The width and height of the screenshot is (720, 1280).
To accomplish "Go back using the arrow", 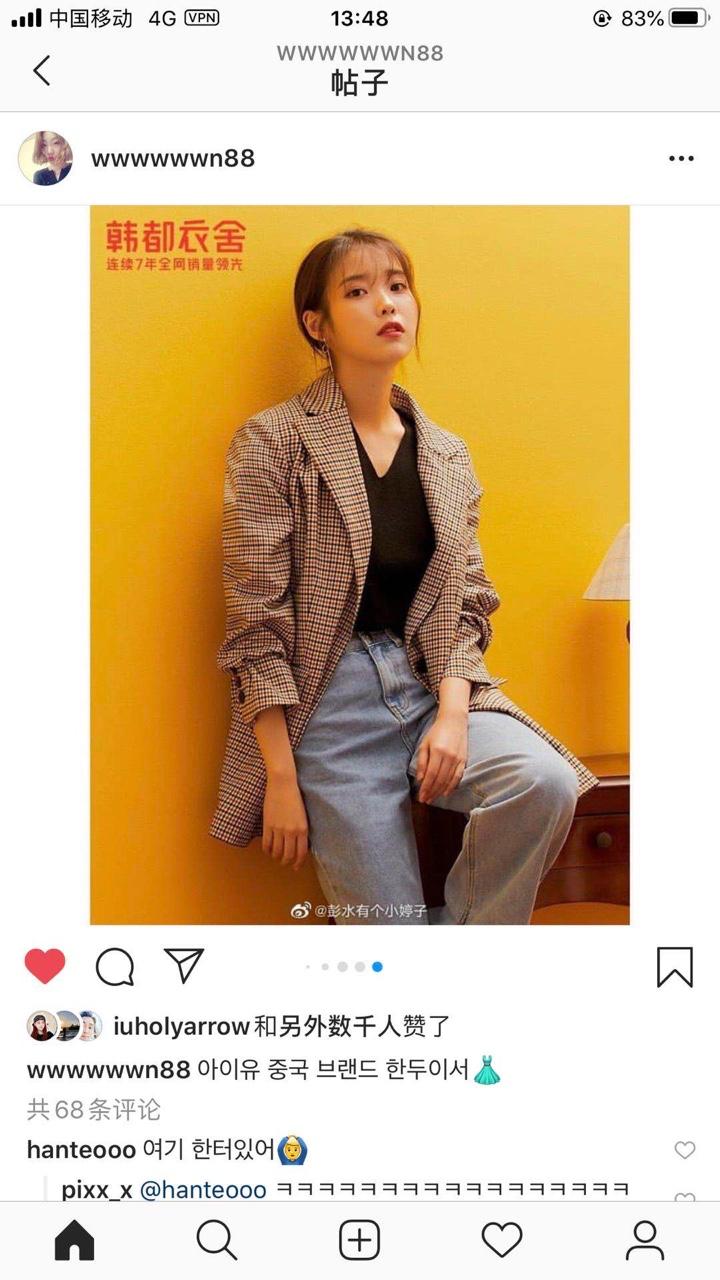I will click(x=42, y=70).
